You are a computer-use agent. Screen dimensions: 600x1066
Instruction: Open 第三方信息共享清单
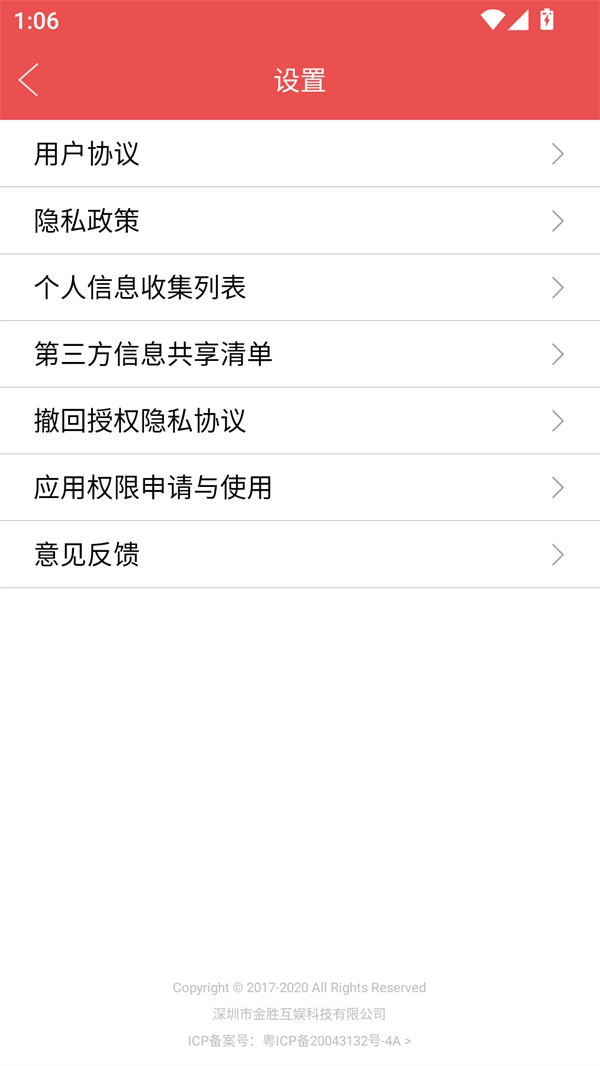point(300,354)
